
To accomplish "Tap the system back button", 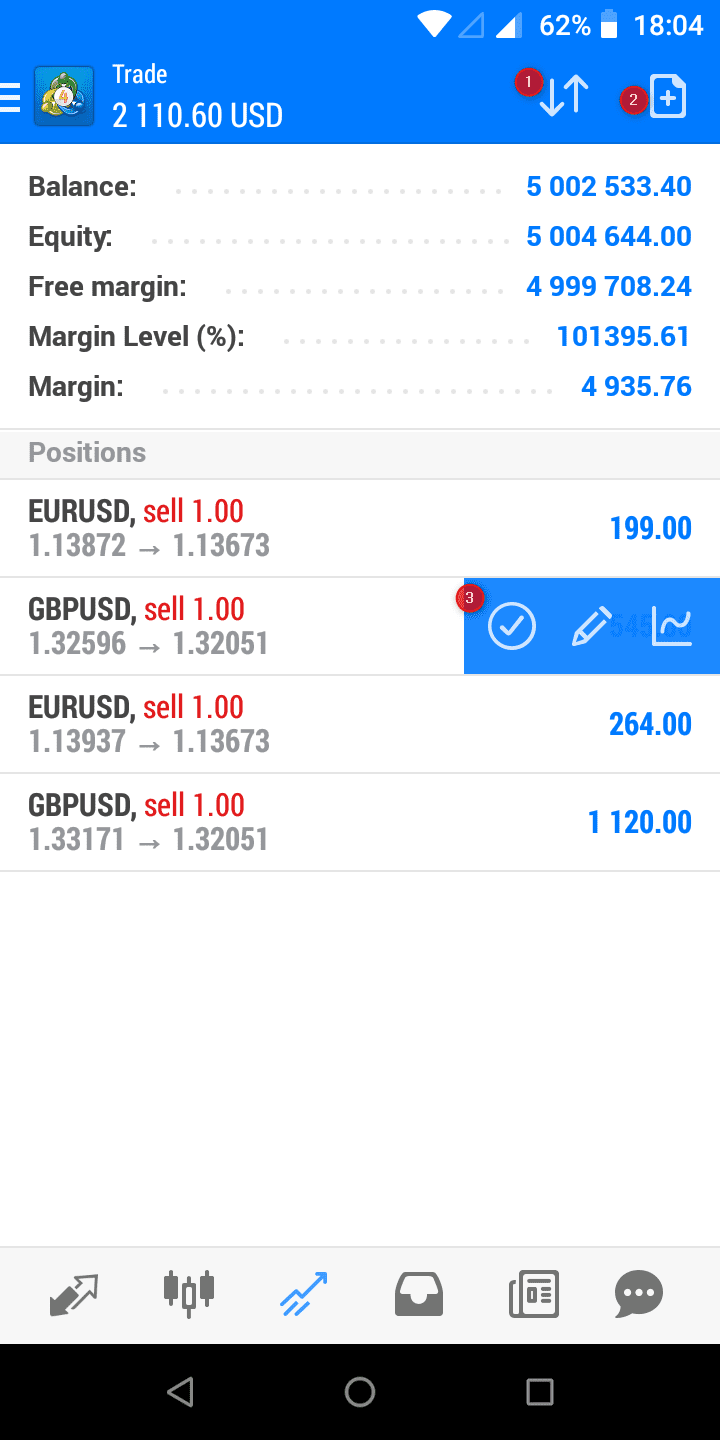I will (180, 1392).
